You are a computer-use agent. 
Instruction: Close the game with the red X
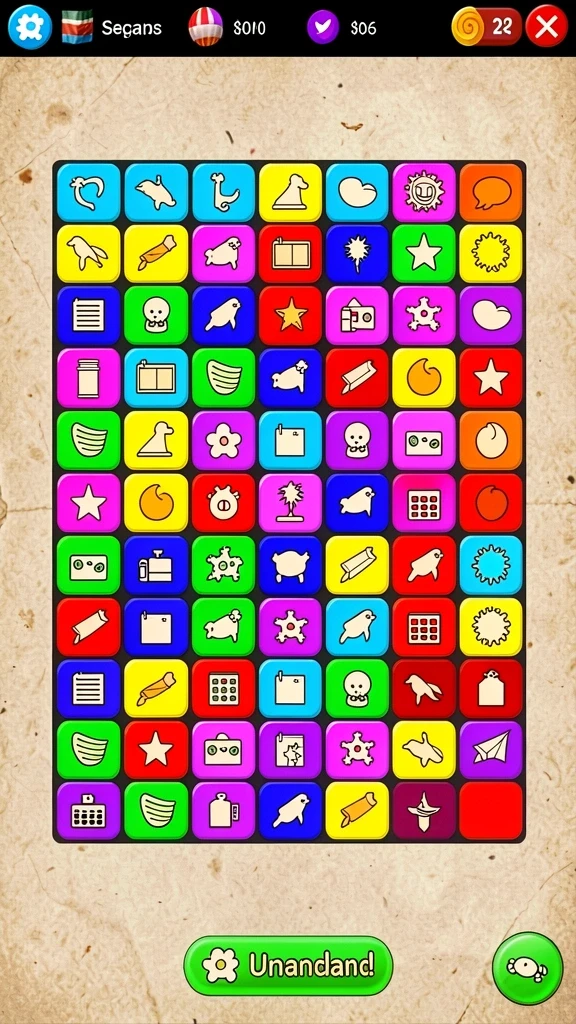click(547, 27)
